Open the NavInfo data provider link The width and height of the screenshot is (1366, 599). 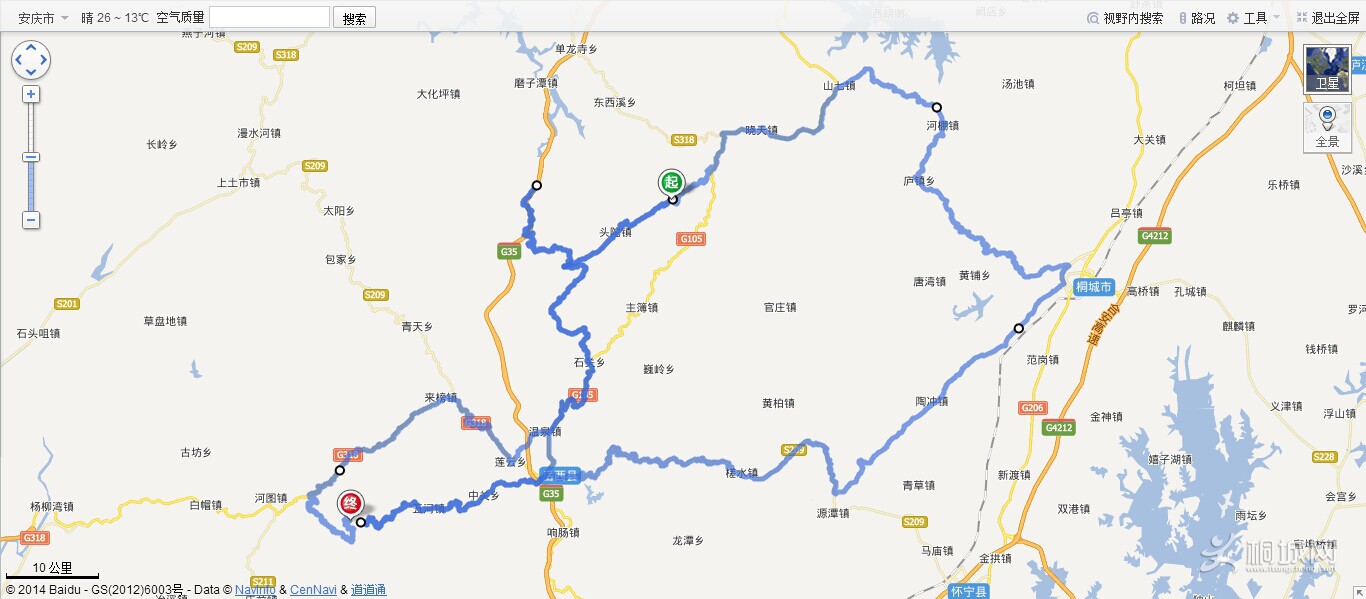click(255, 590)
